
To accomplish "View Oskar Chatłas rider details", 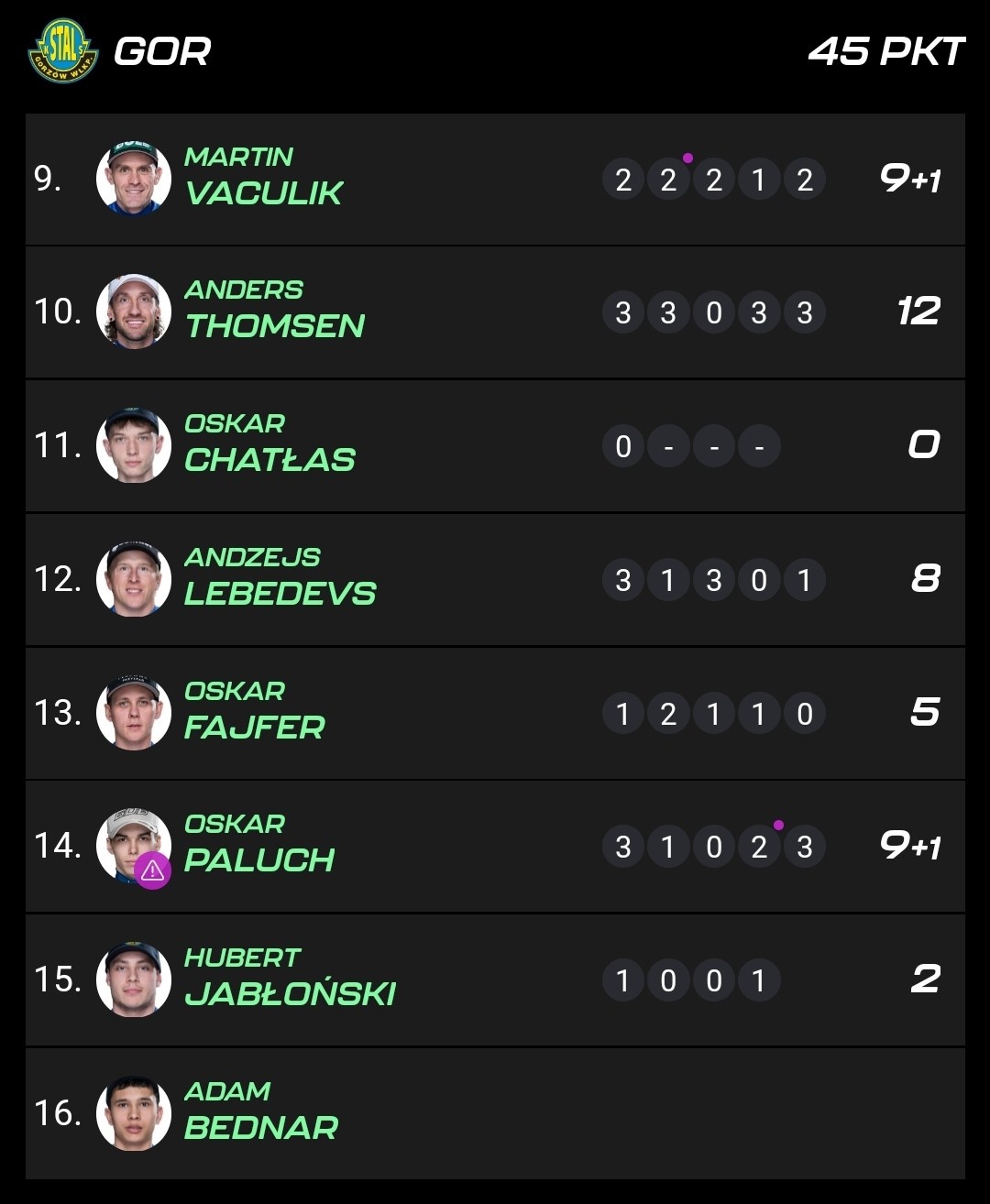I will (269, 446).
